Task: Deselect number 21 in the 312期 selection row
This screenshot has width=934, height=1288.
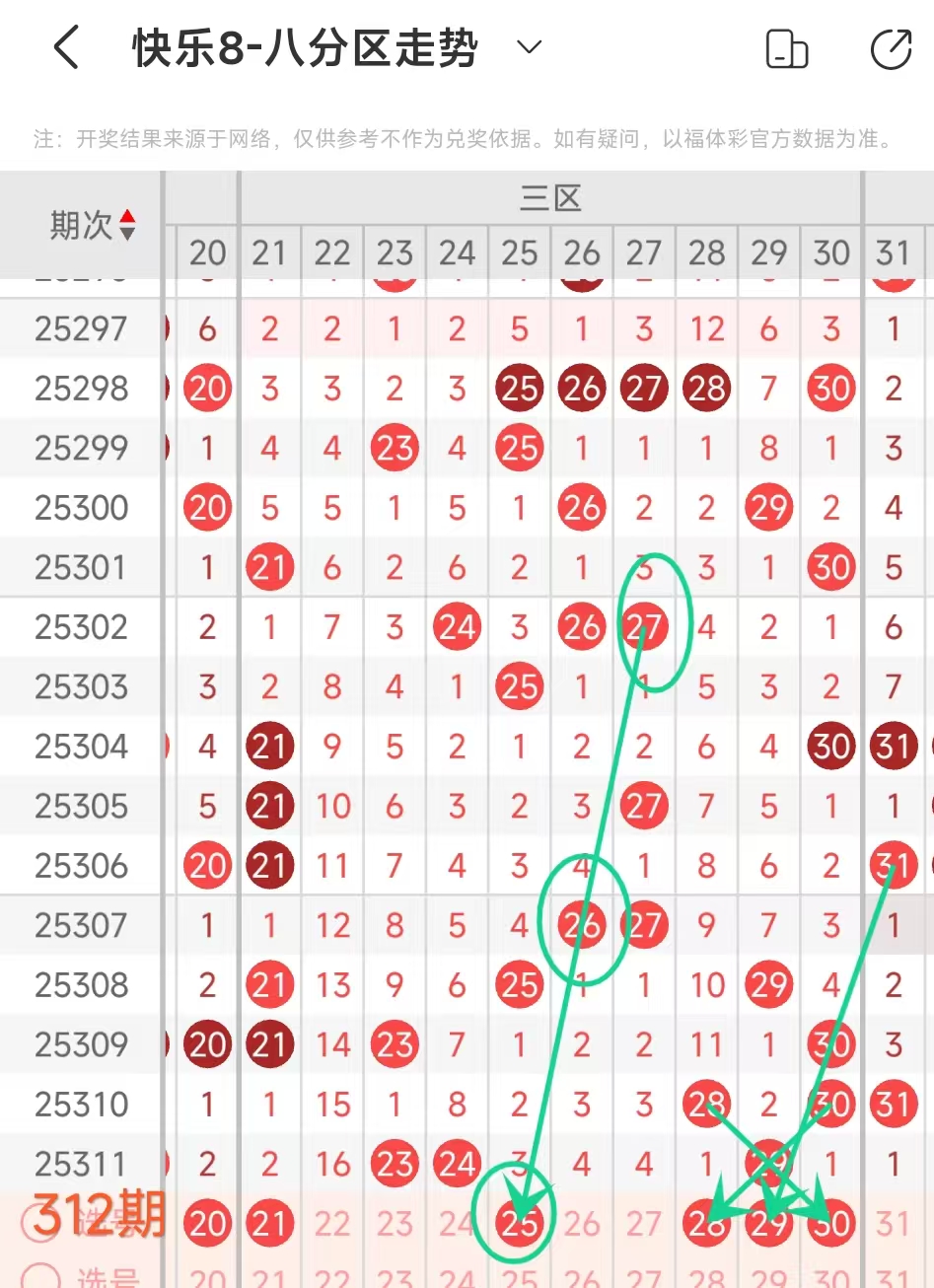Action: [x=269, y=1224]
